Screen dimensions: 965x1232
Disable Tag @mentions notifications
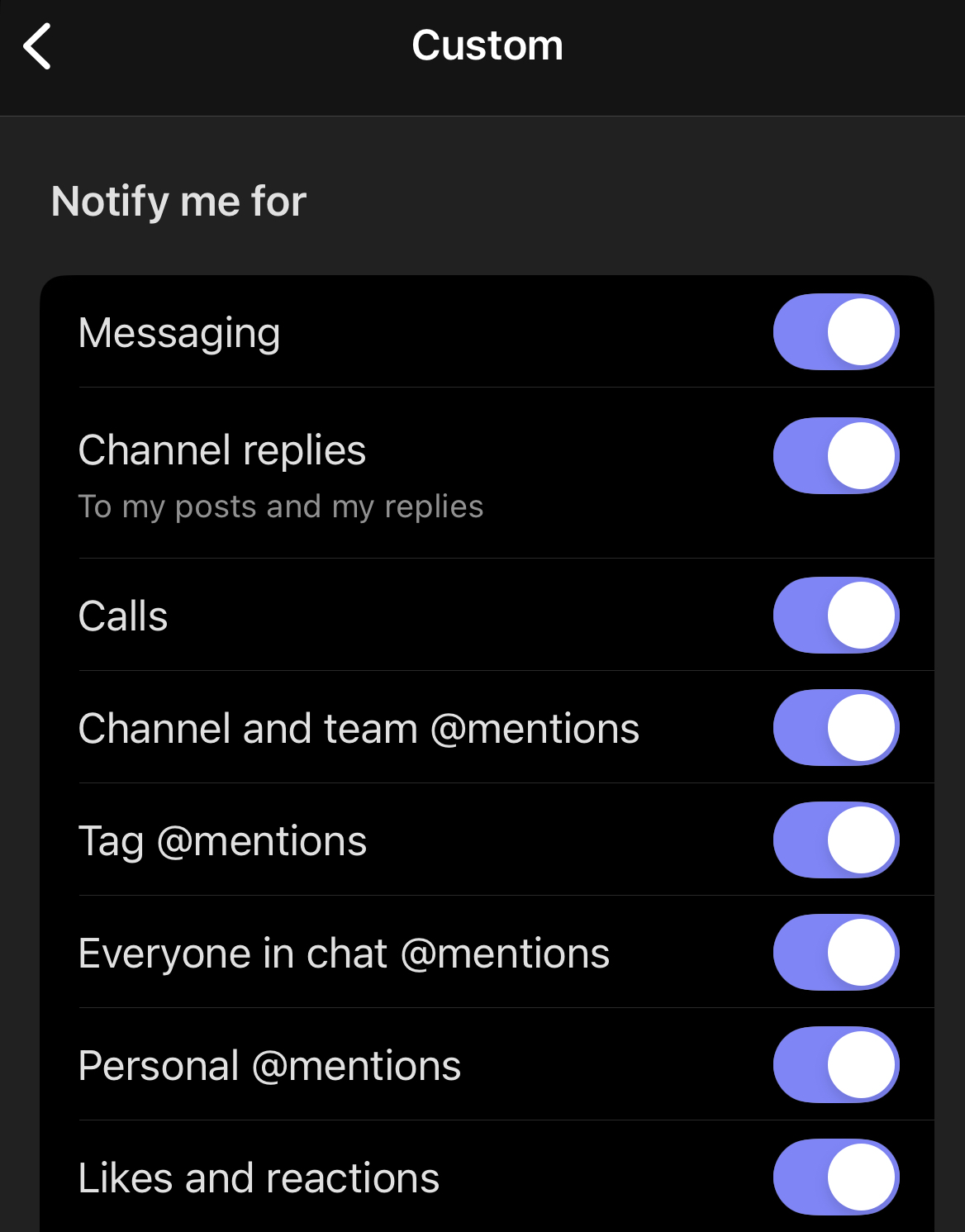point(835,840)
